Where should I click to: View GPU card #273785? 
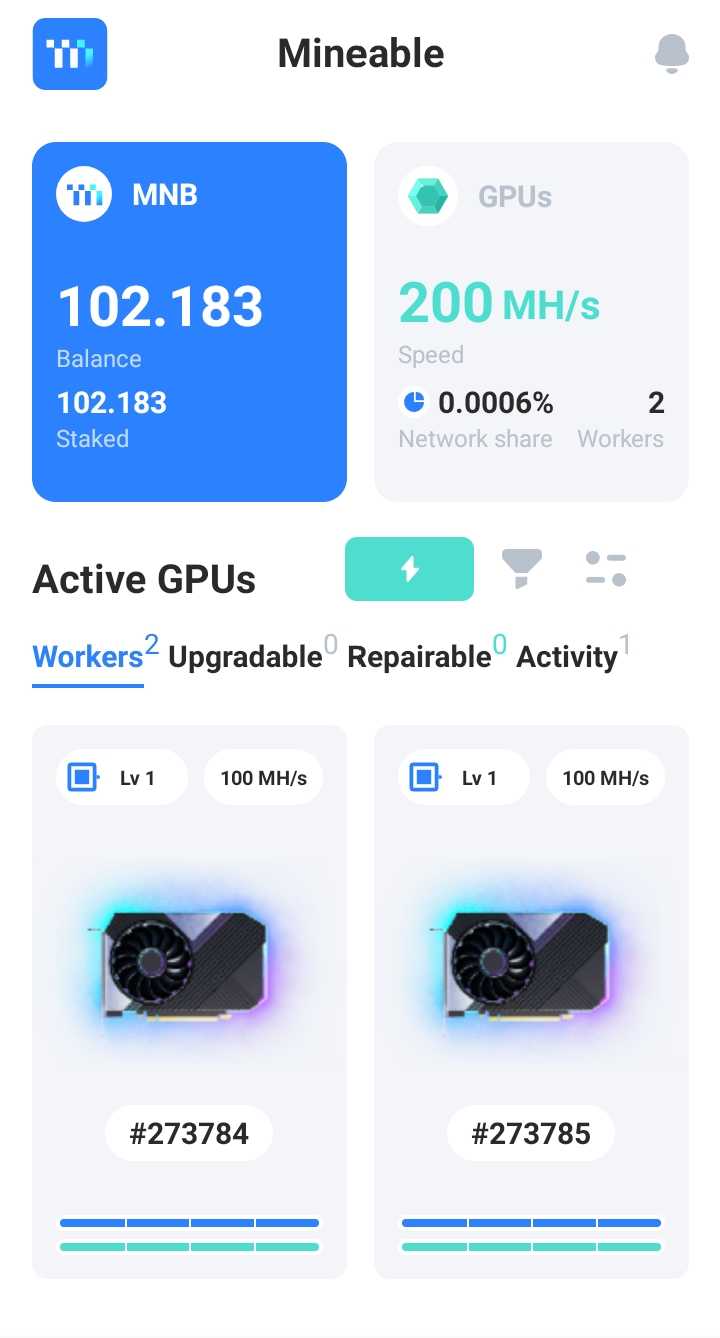pos(531,1001)
